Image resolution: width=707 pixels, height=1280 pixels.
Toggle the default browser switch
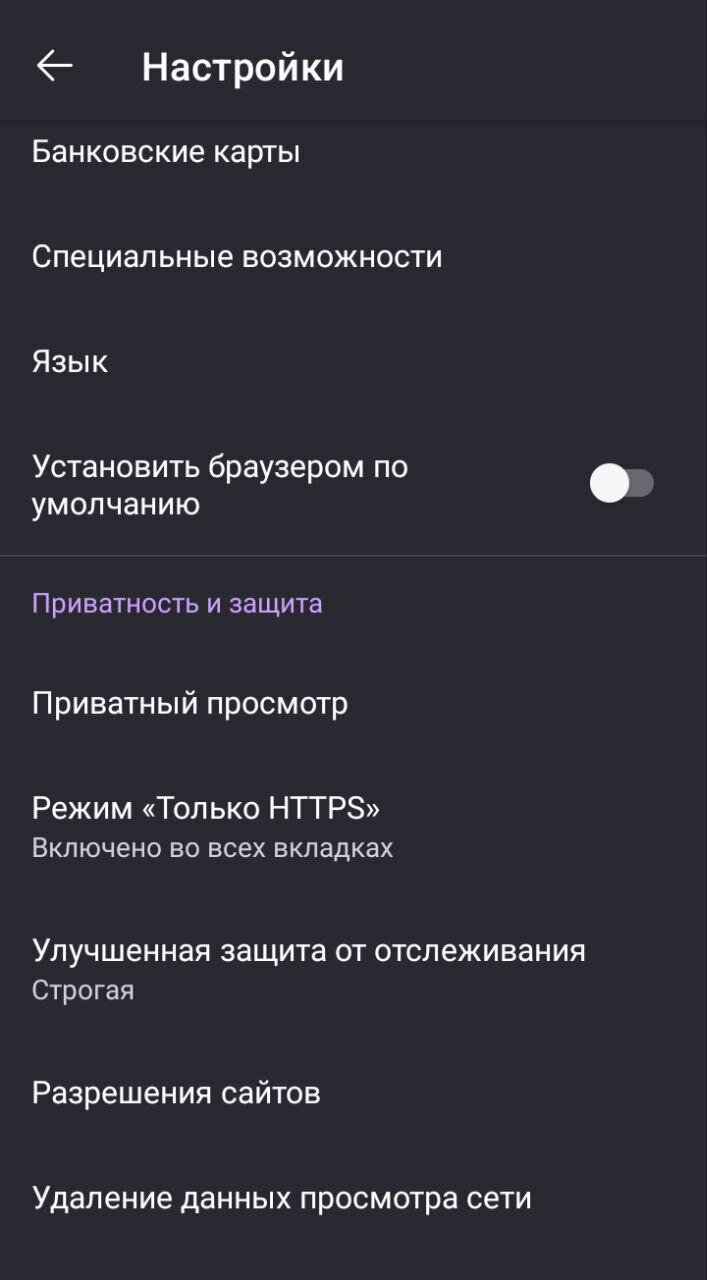(x=621, y=485)
